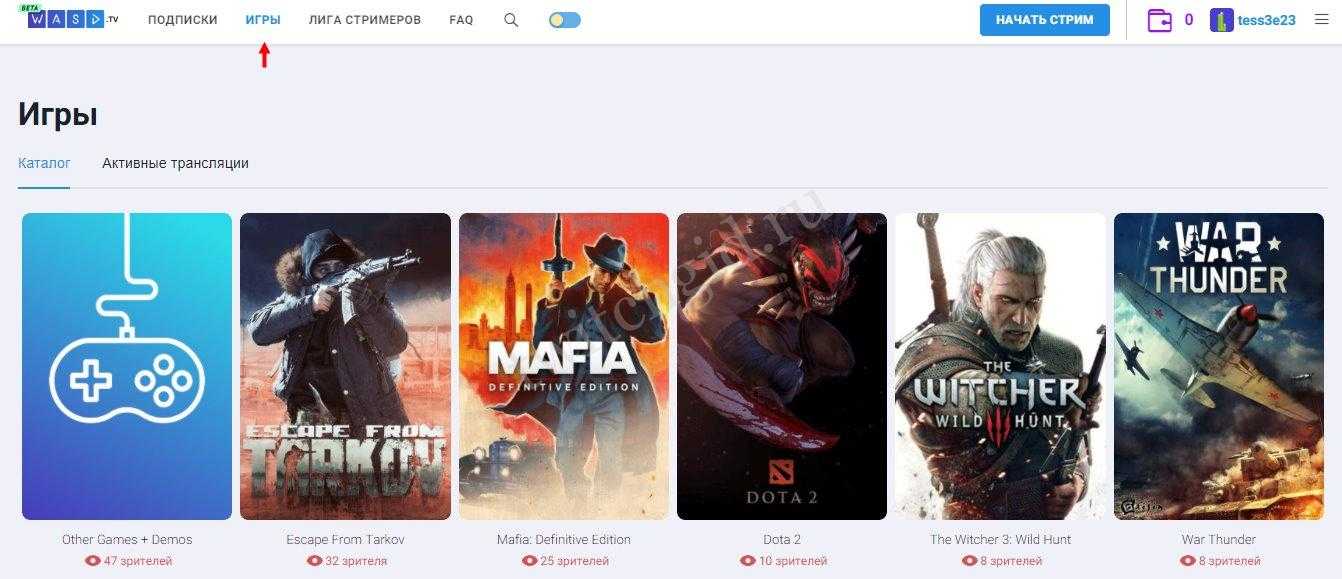Open the FAQ page
This screenshot has height=579, width=1342.
(x=461, y=20)
